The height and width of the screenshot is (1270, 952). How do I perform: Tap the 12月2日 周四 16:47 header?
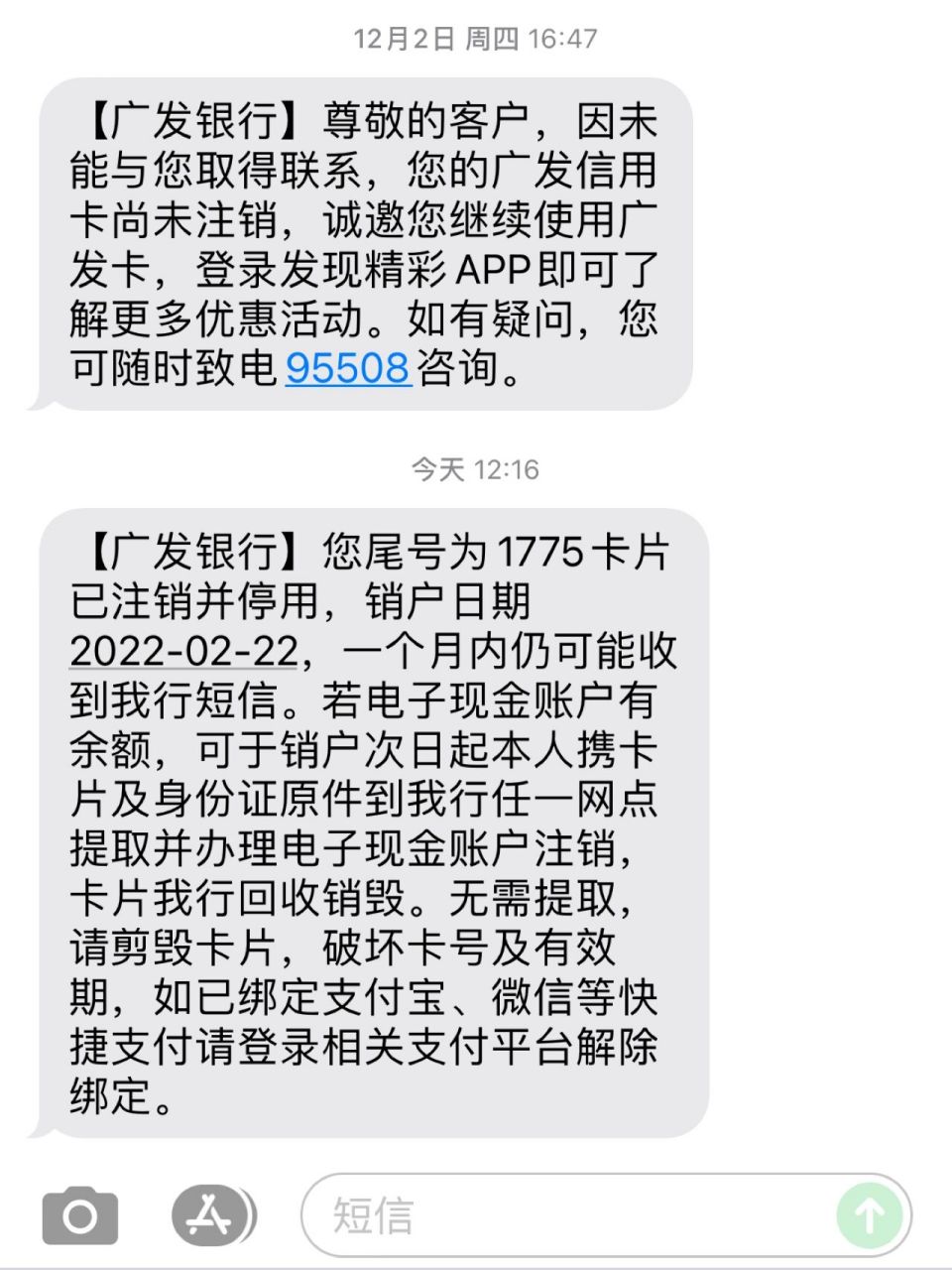coord(476,42)
